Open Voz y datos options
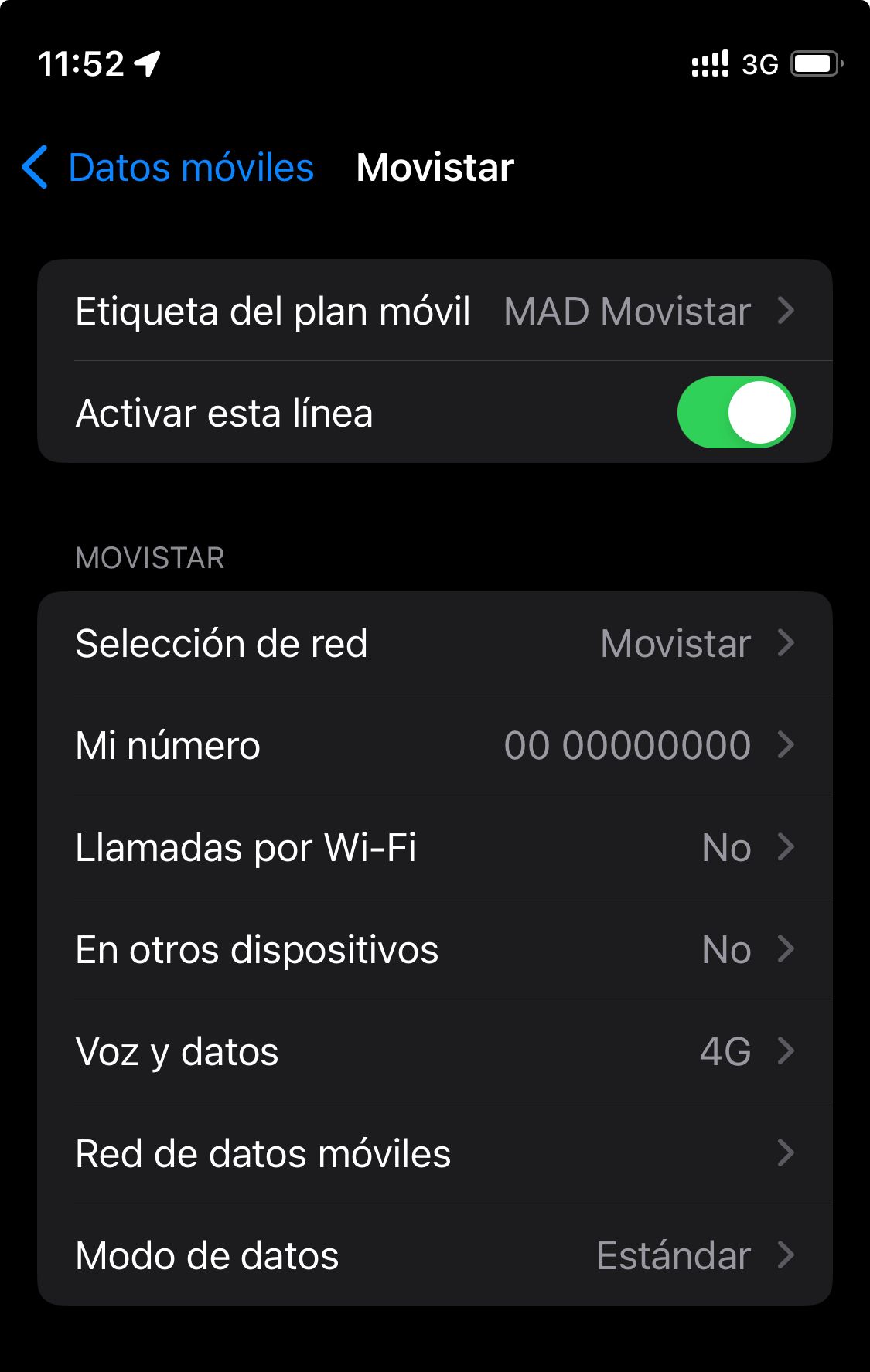Image resolution: width=870 pixels, height=1372 pixels. point(435,1051)
